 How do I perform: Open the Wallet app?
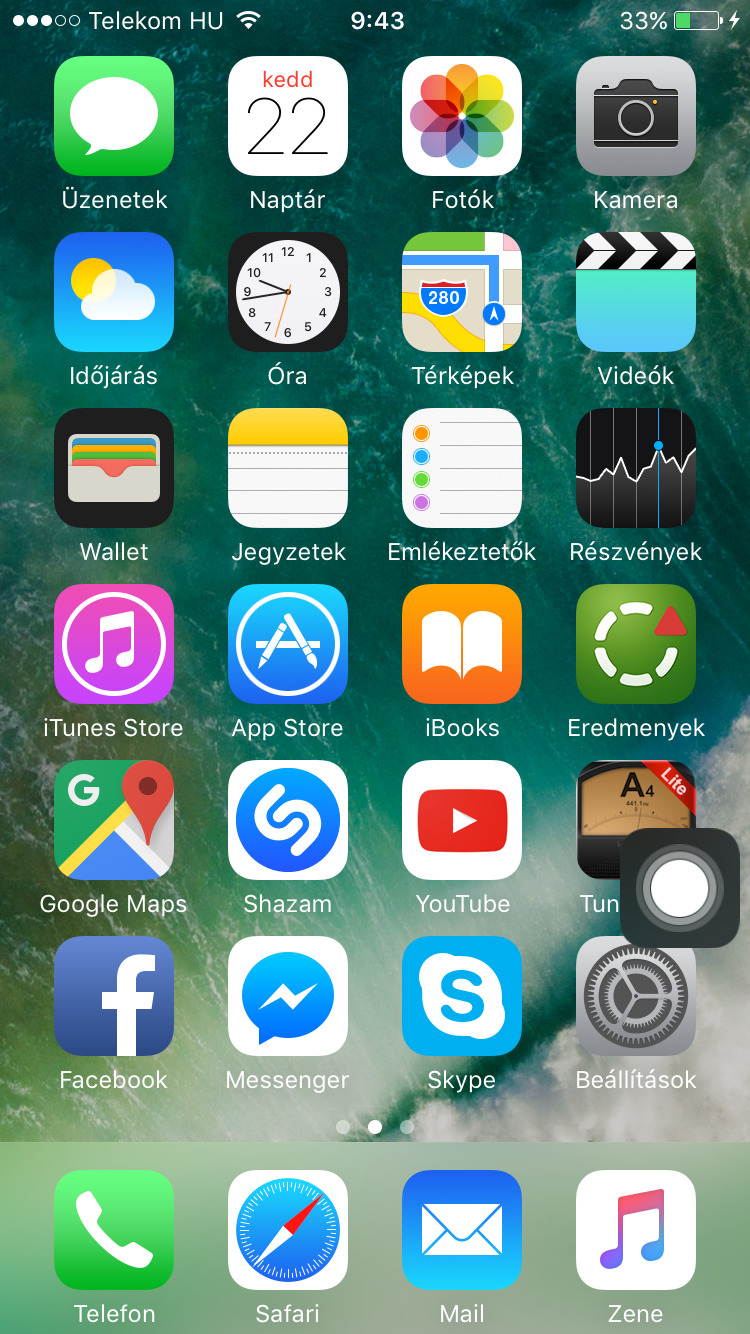114,468
